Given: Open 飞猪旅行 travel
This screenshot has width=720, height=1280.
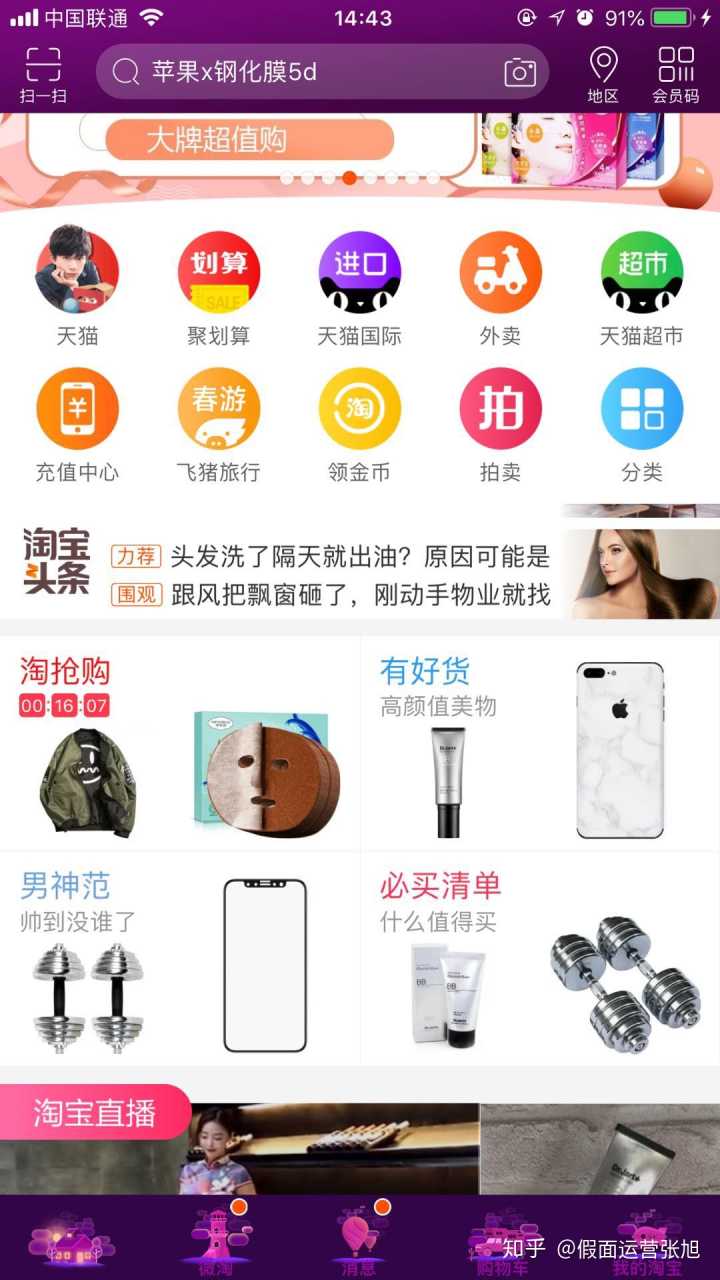Looking at the screenshot, I should (x=218, y=422).
